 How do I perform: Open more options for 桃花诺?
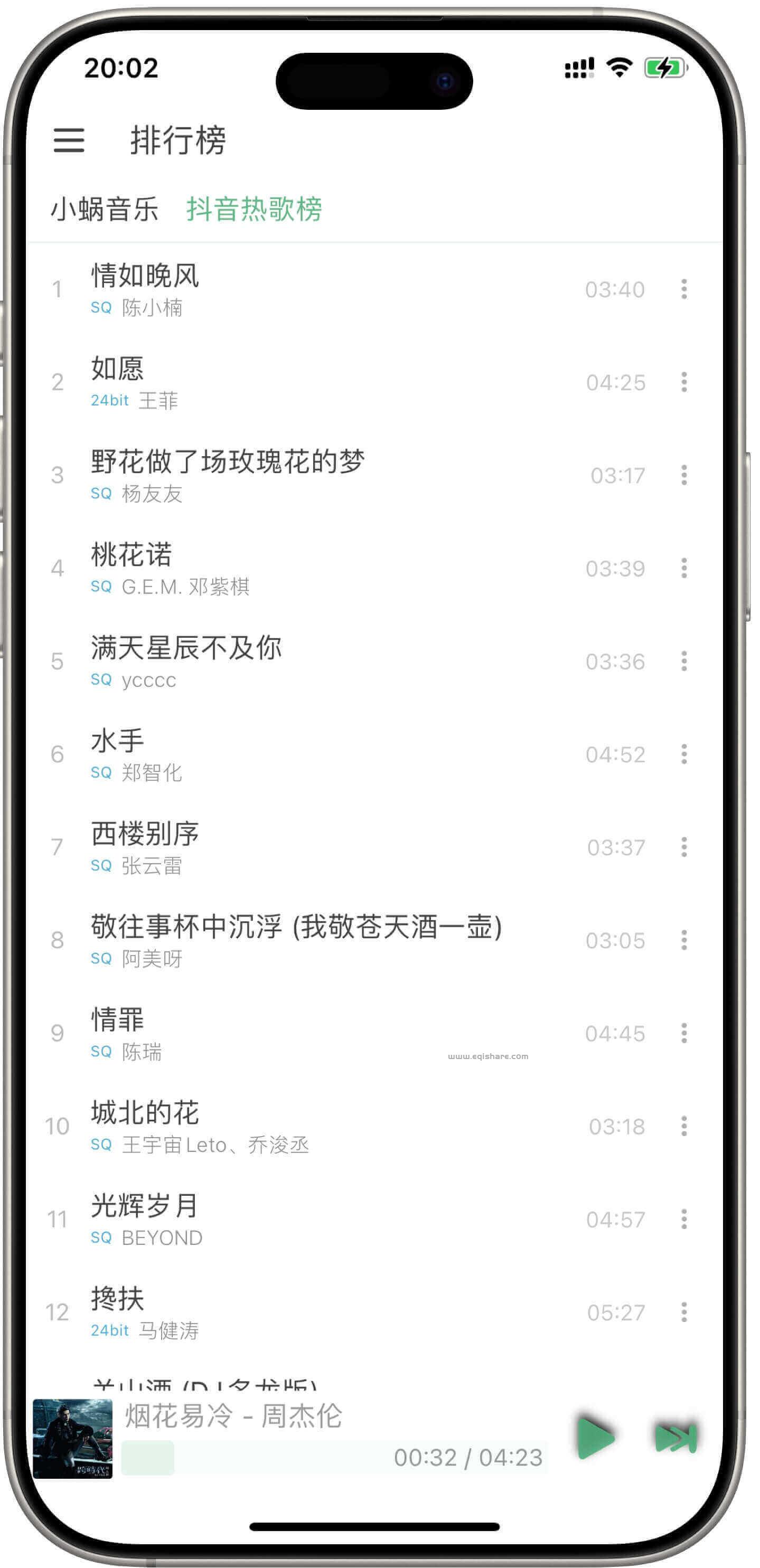click(x=684, y=569)
